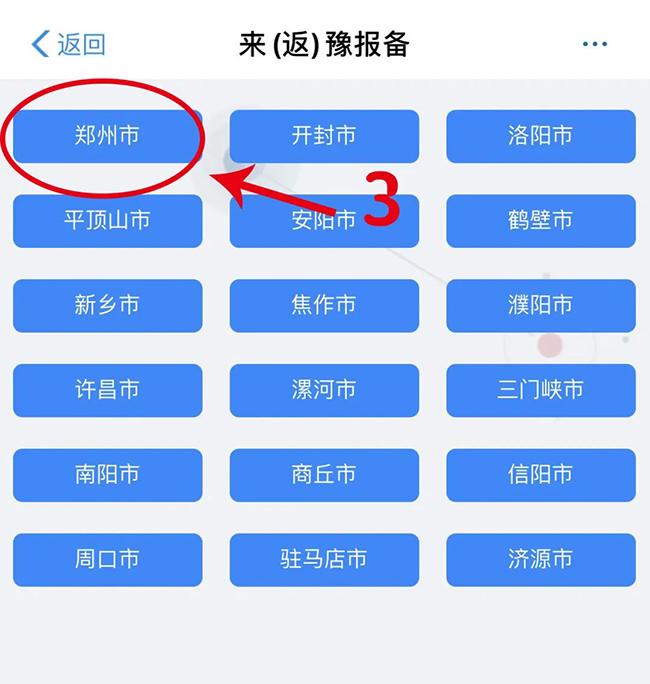Choose 许昌市
Screen dimensions: 650x684
pos(107,390)
